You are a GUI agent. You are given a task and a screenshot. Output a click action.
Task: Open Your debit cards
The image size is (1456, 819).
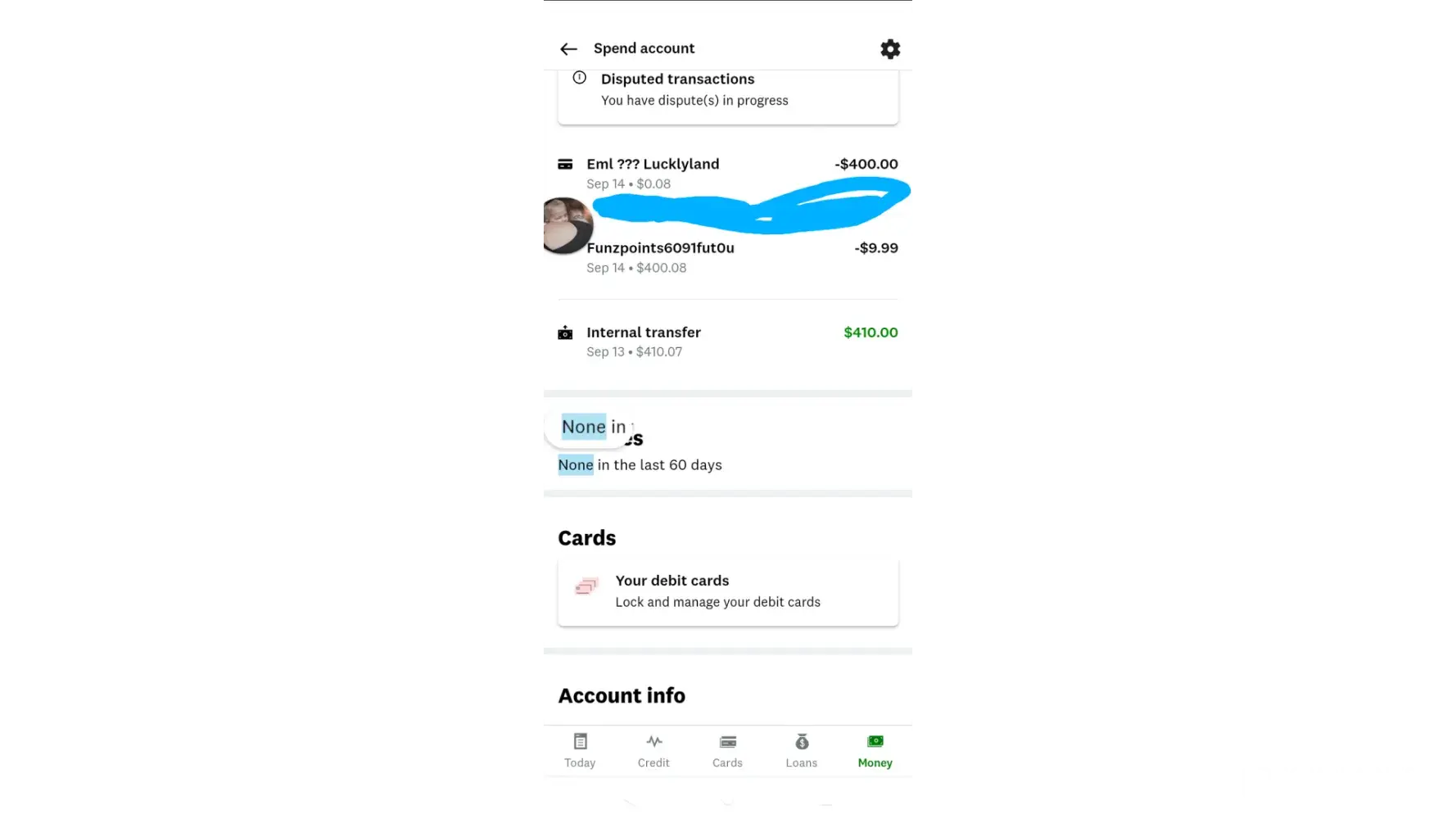[x=727, y=590]
